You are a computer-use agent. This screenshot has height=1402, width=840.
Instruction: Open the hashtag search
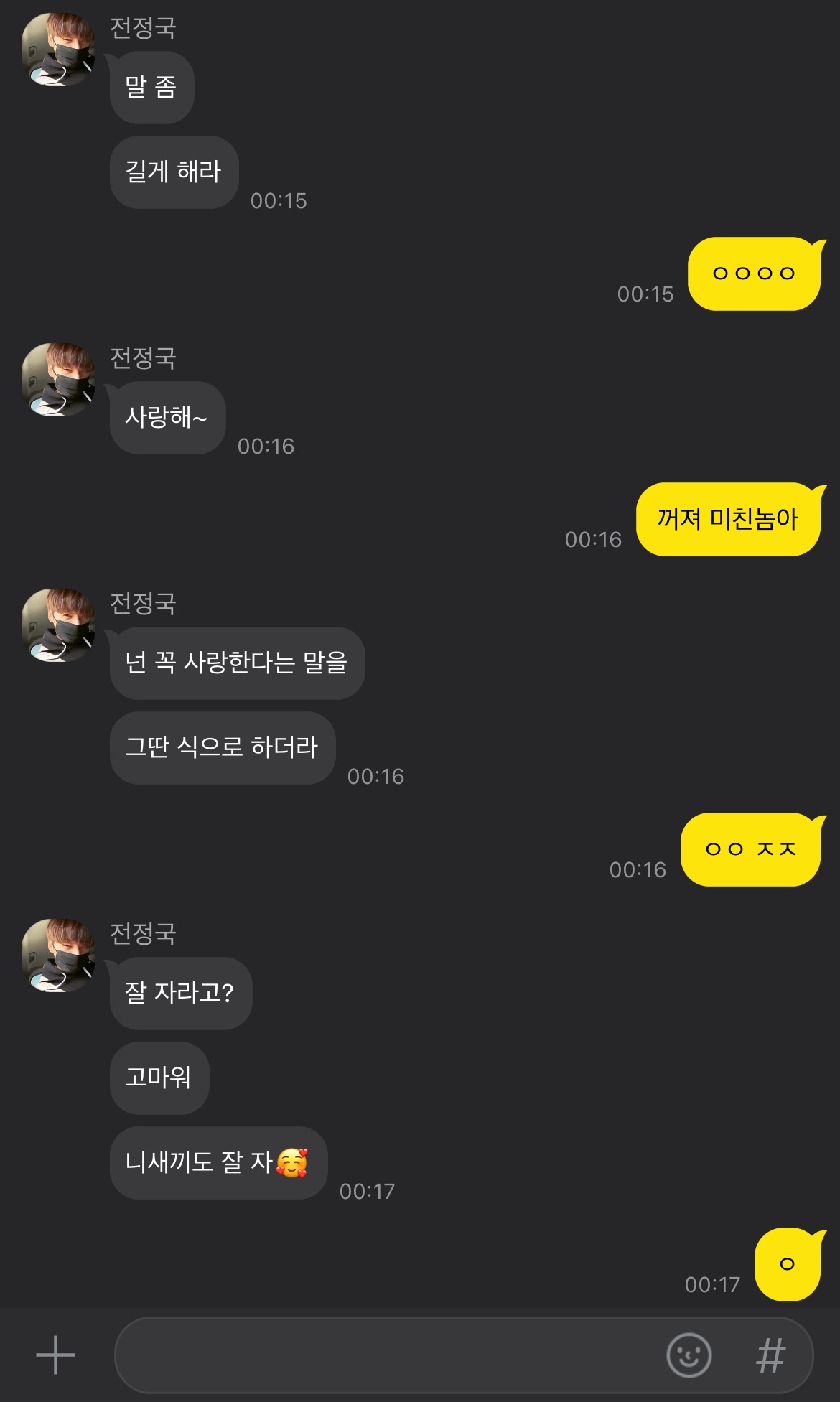click(771, 1355)
